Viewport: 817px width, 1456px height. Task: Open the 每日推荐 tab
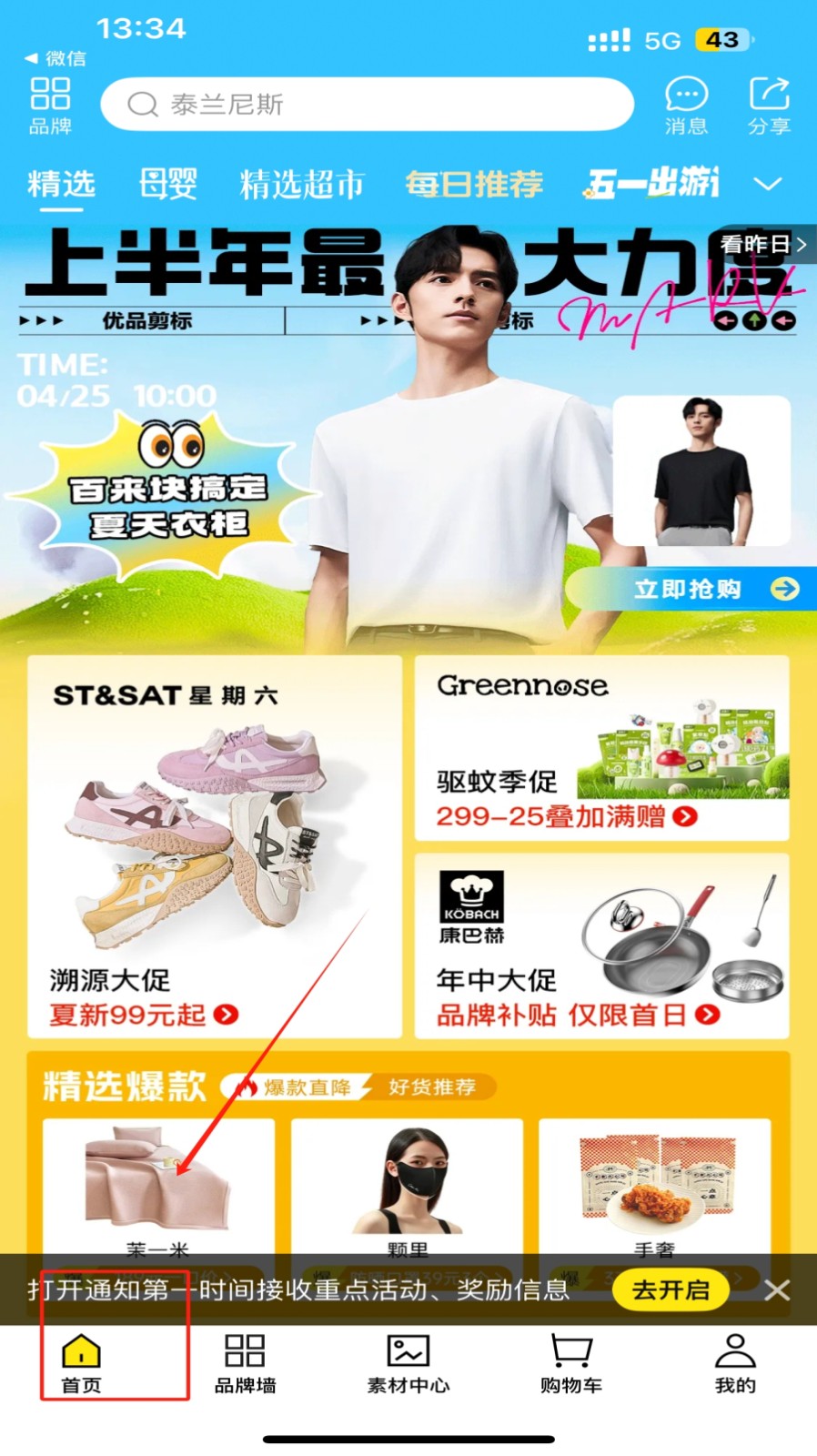(x=474, y=184)
